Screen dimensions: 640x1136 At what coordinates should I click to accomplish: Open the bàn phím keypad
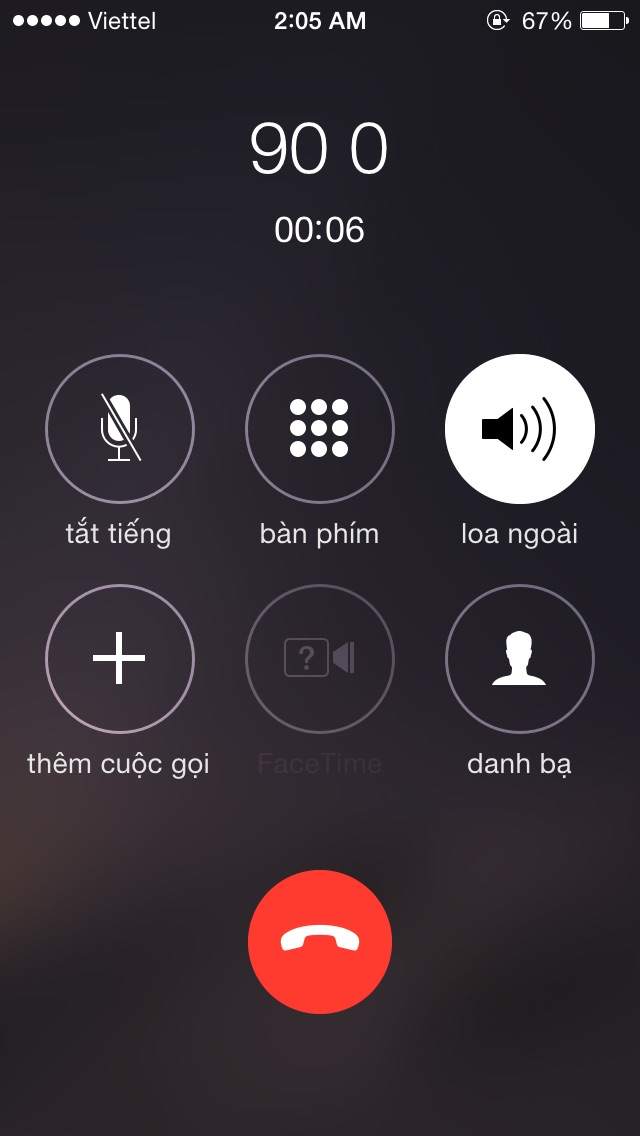tap(319, 429)
